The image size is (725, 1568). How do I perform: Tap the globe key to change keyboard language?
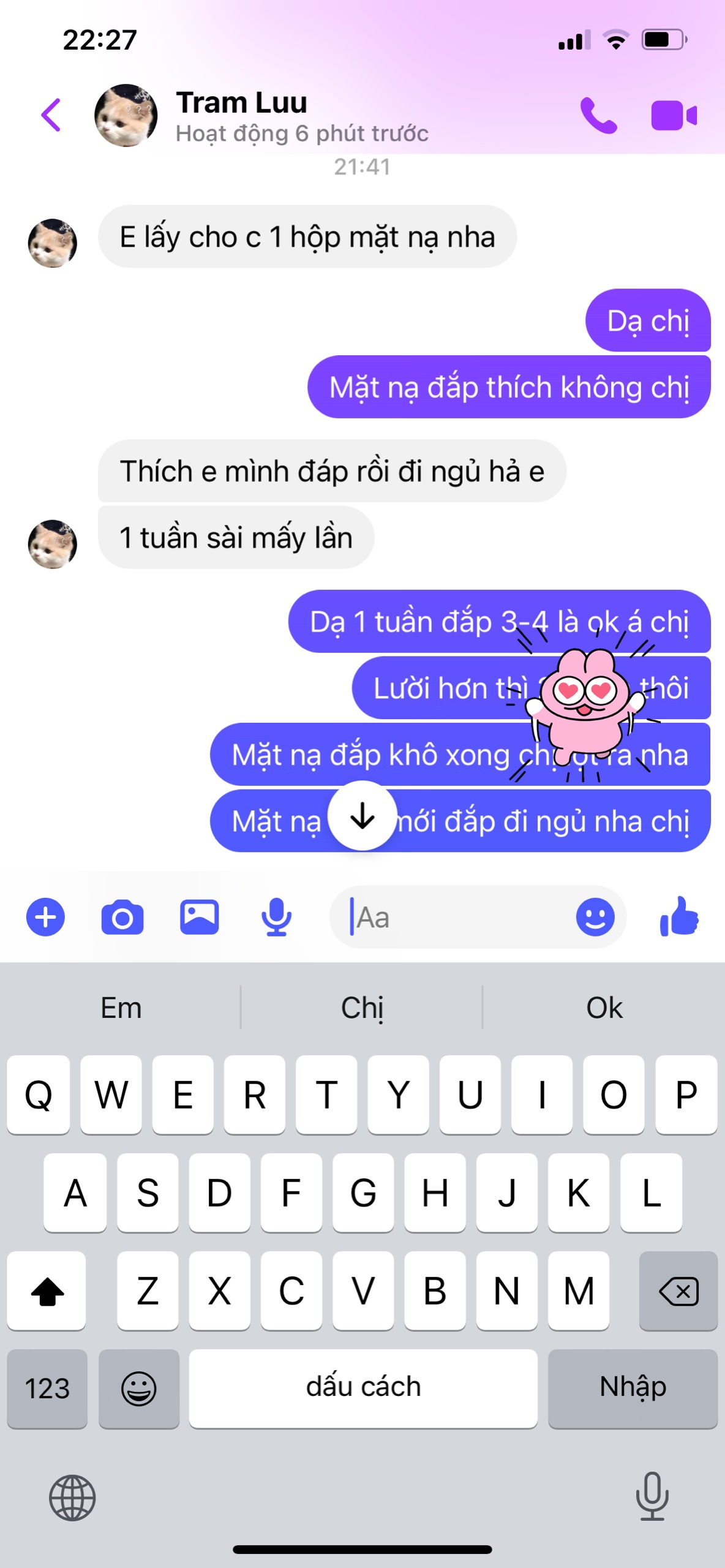point(72,1498)
